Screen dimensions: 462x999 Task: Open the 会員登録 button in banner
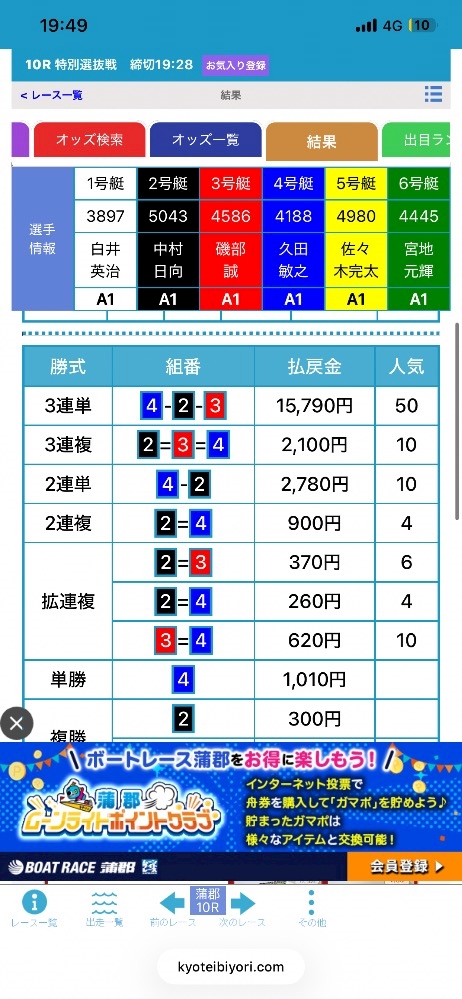coord(404,867)
